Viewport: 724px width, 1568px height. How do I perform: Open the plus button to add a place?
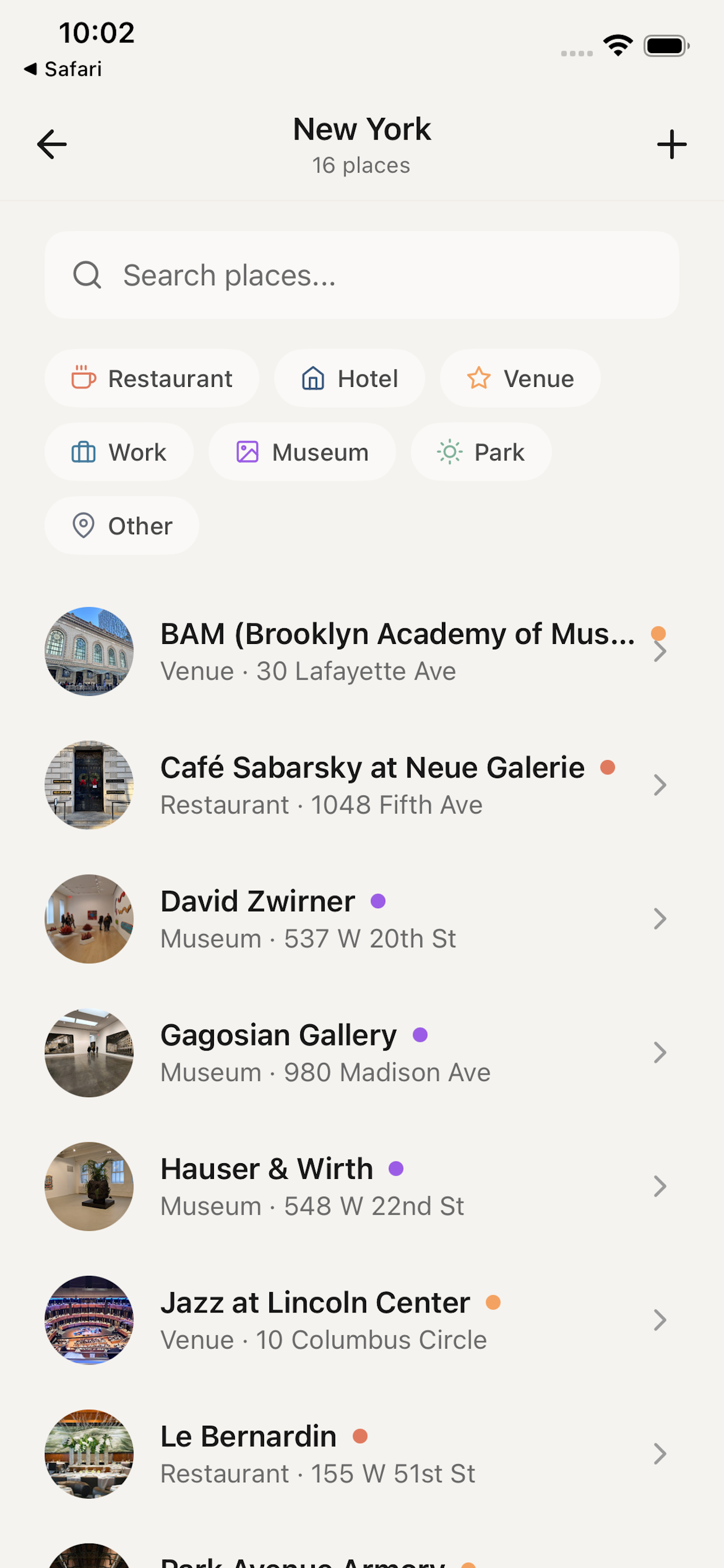[x=672, y=144]
